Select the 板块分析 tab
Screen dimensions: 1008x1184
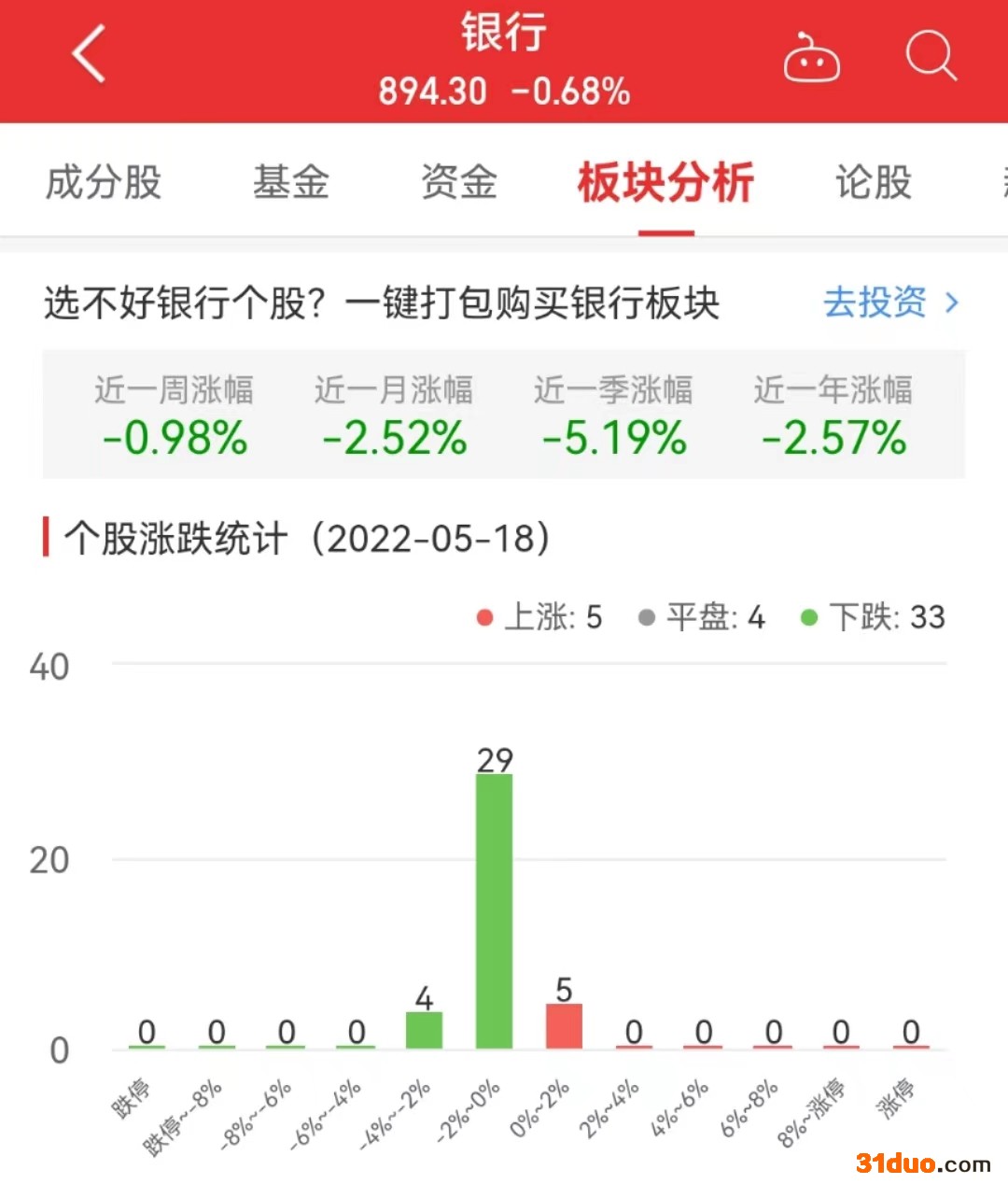click(665, 182)
